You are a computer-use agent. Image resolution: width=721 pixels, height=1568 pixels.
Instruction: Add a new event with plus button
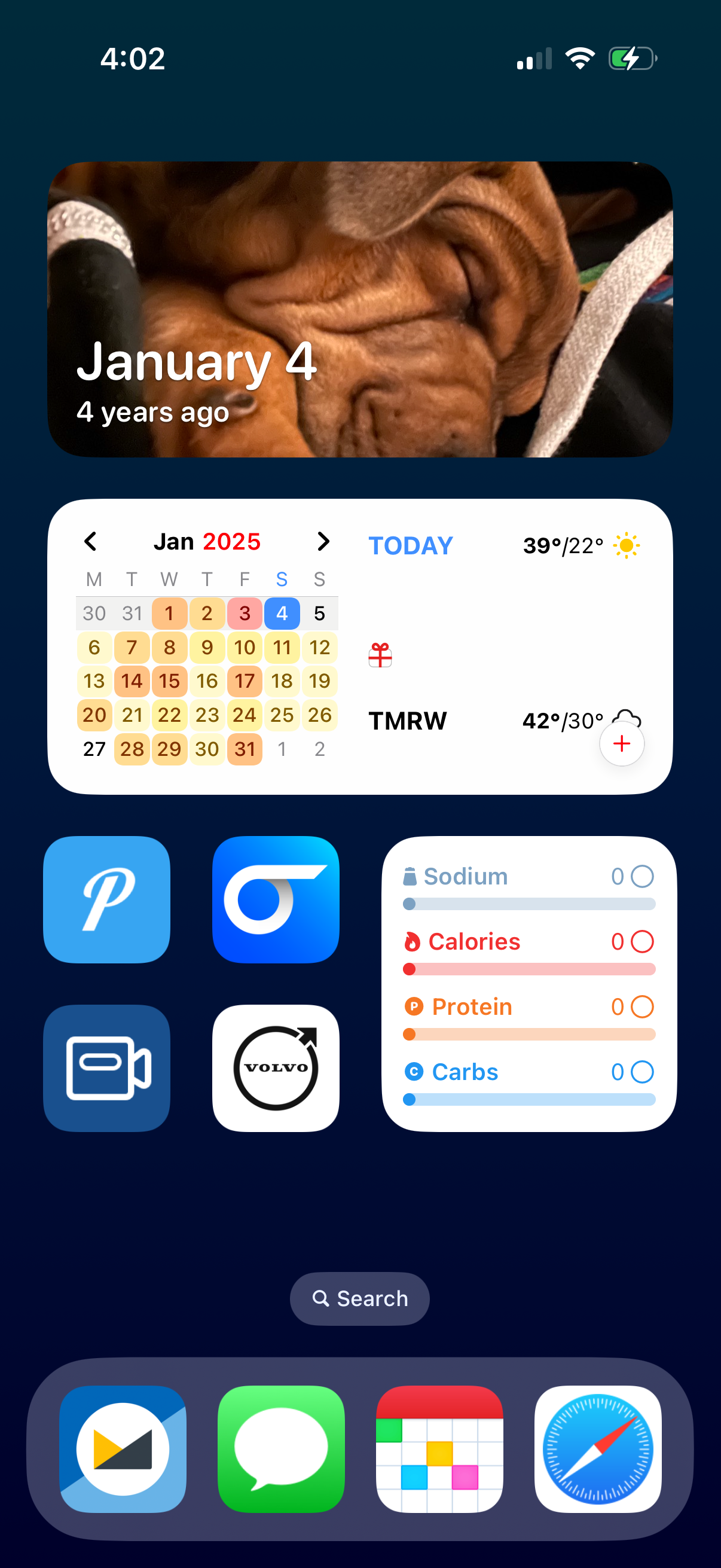click(621, 743)
